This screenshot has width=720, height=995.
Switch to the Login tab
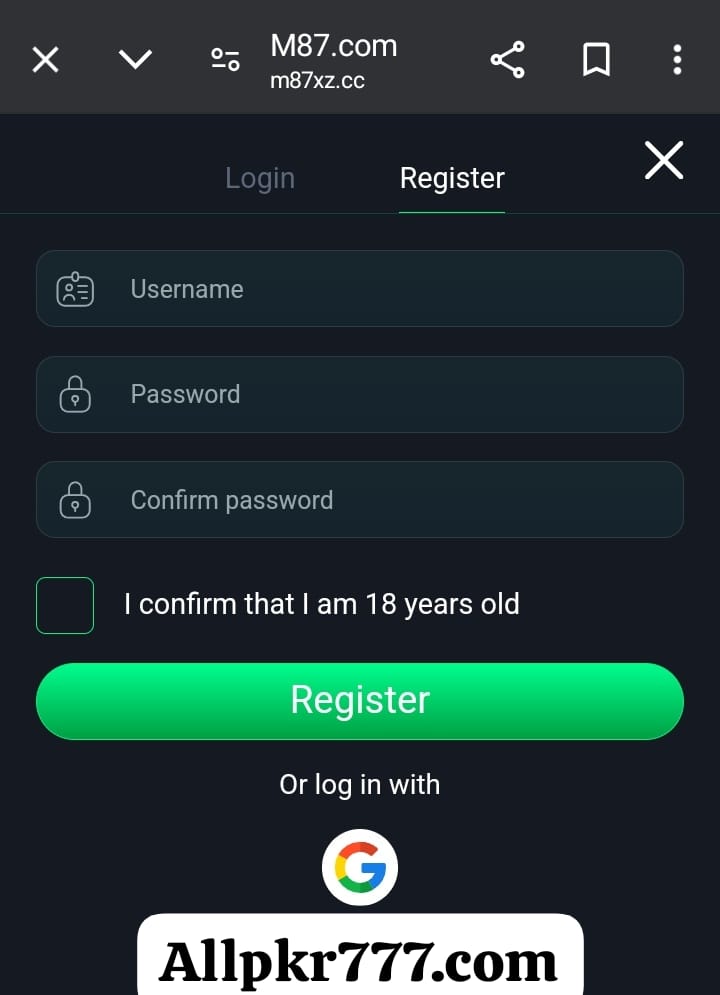260,178
